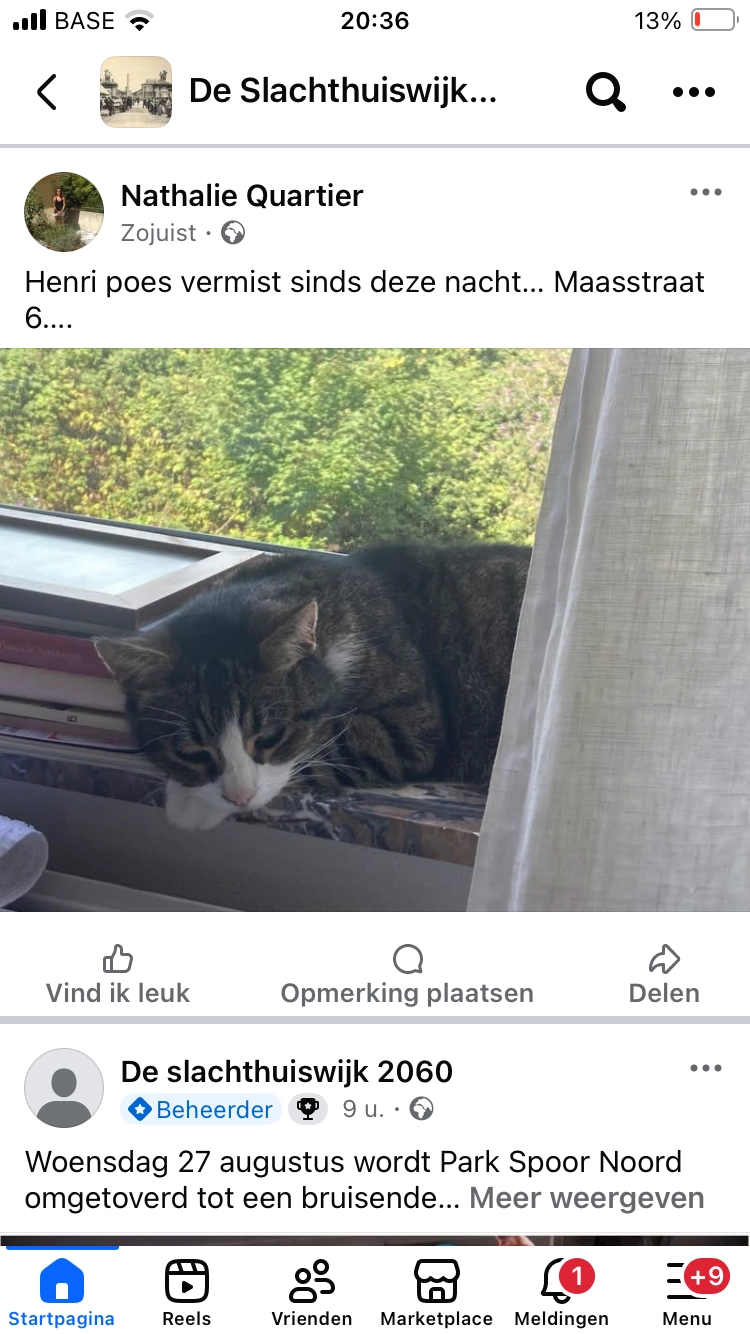Open the group overflow menu in header
Screen dimensions: 750x1334
point(693,92)
